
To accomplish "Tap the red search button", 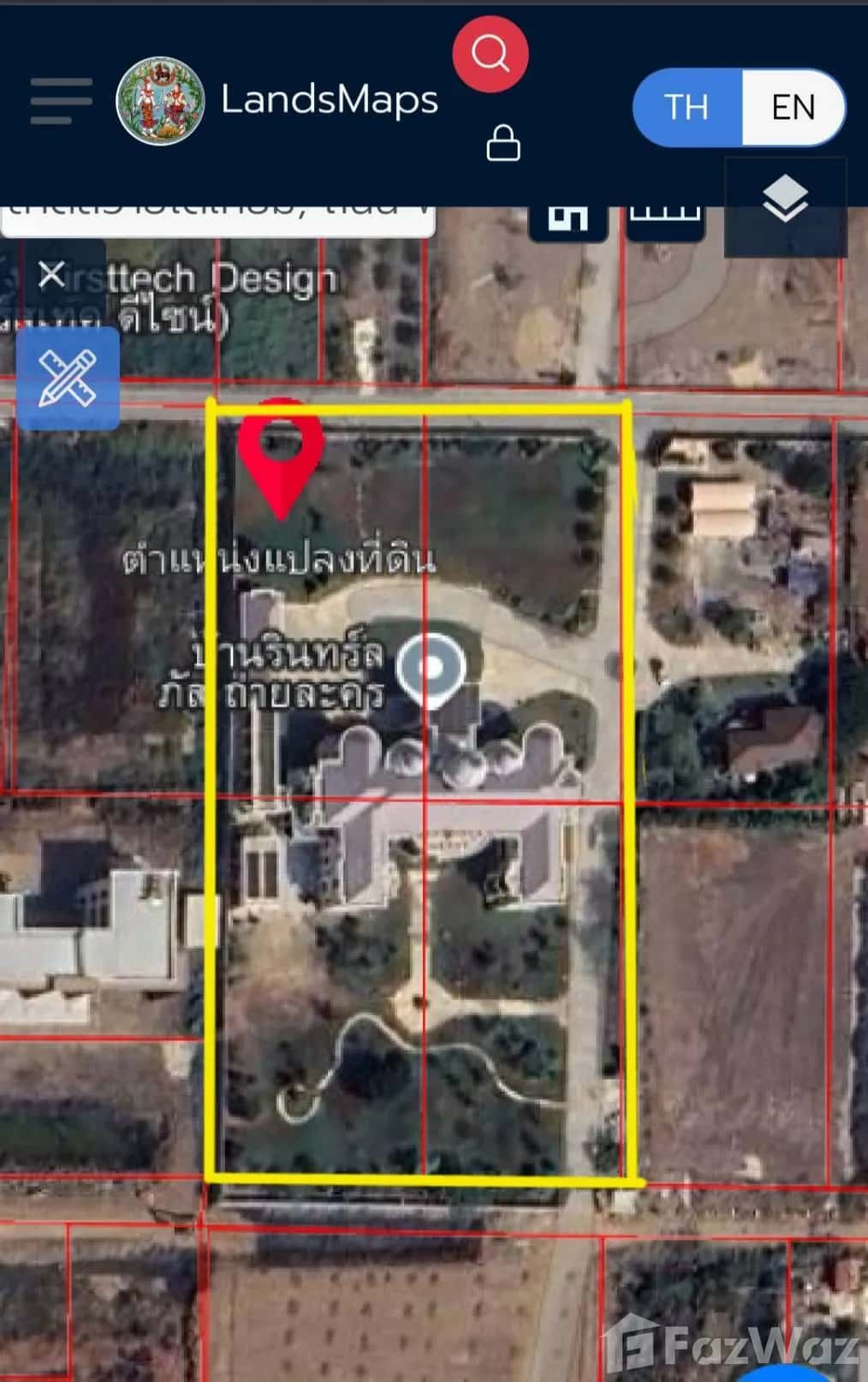I will (490, 54).
